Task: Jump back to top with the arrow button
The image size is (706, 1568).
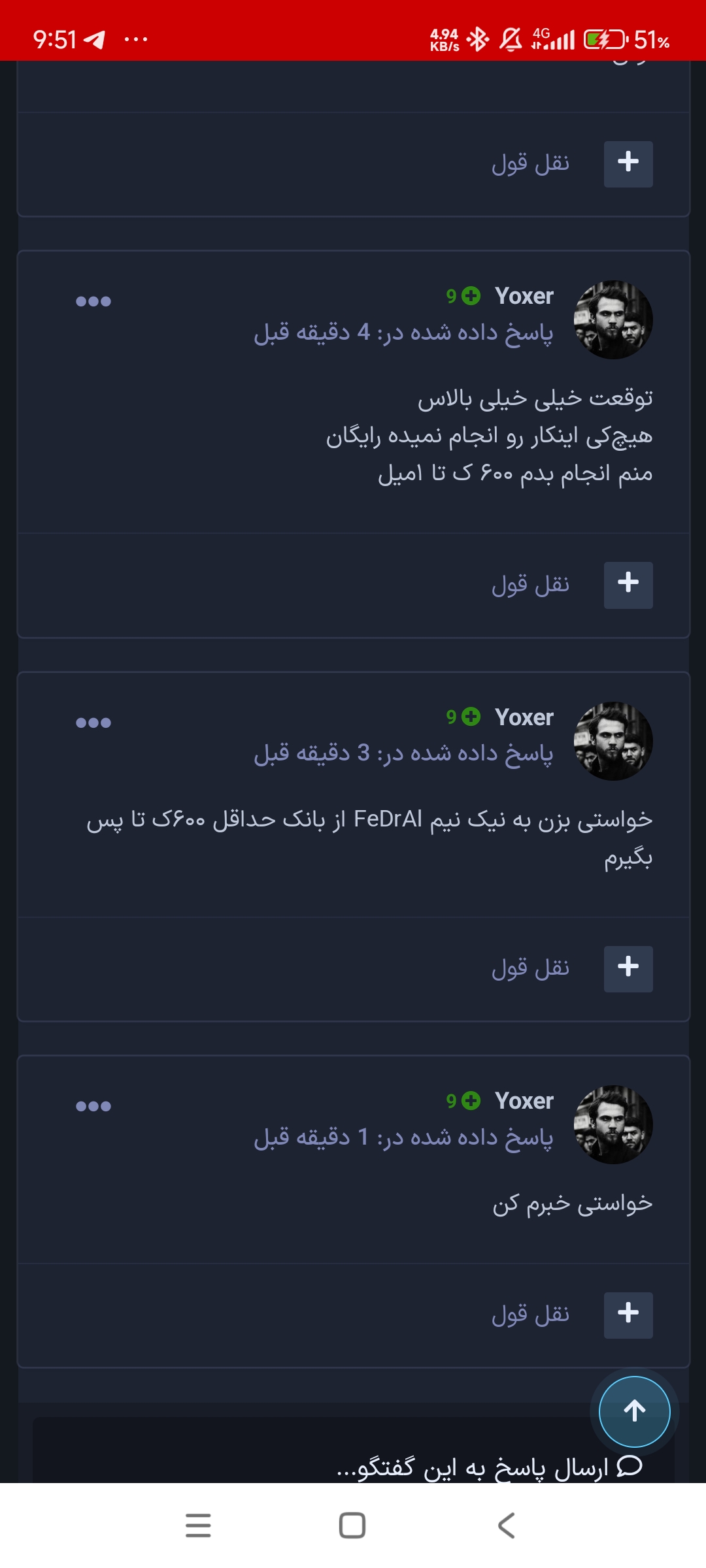Action: 635,1411
